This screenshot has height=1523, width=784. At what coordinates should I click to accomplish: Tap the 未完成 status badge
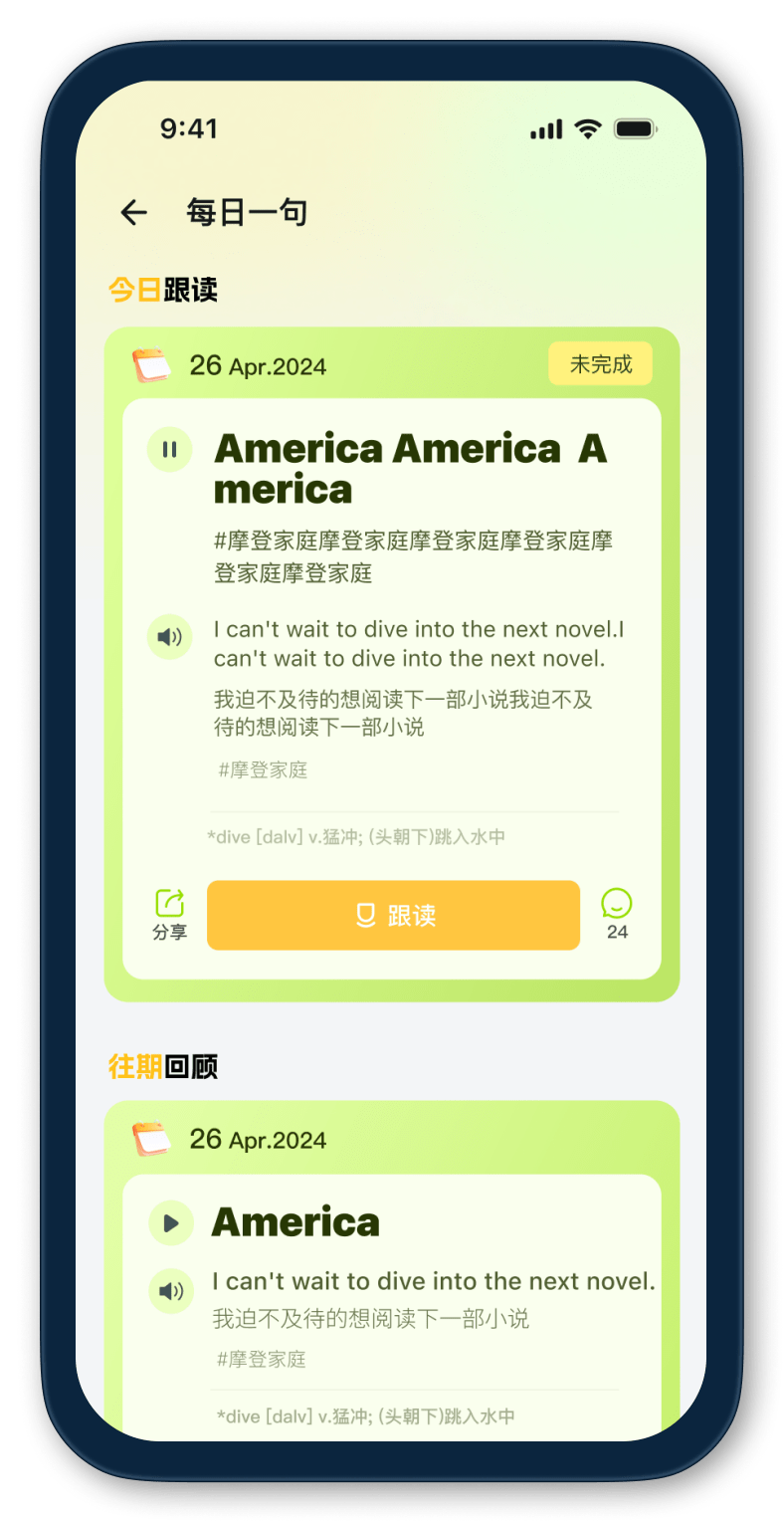(600, 364)
